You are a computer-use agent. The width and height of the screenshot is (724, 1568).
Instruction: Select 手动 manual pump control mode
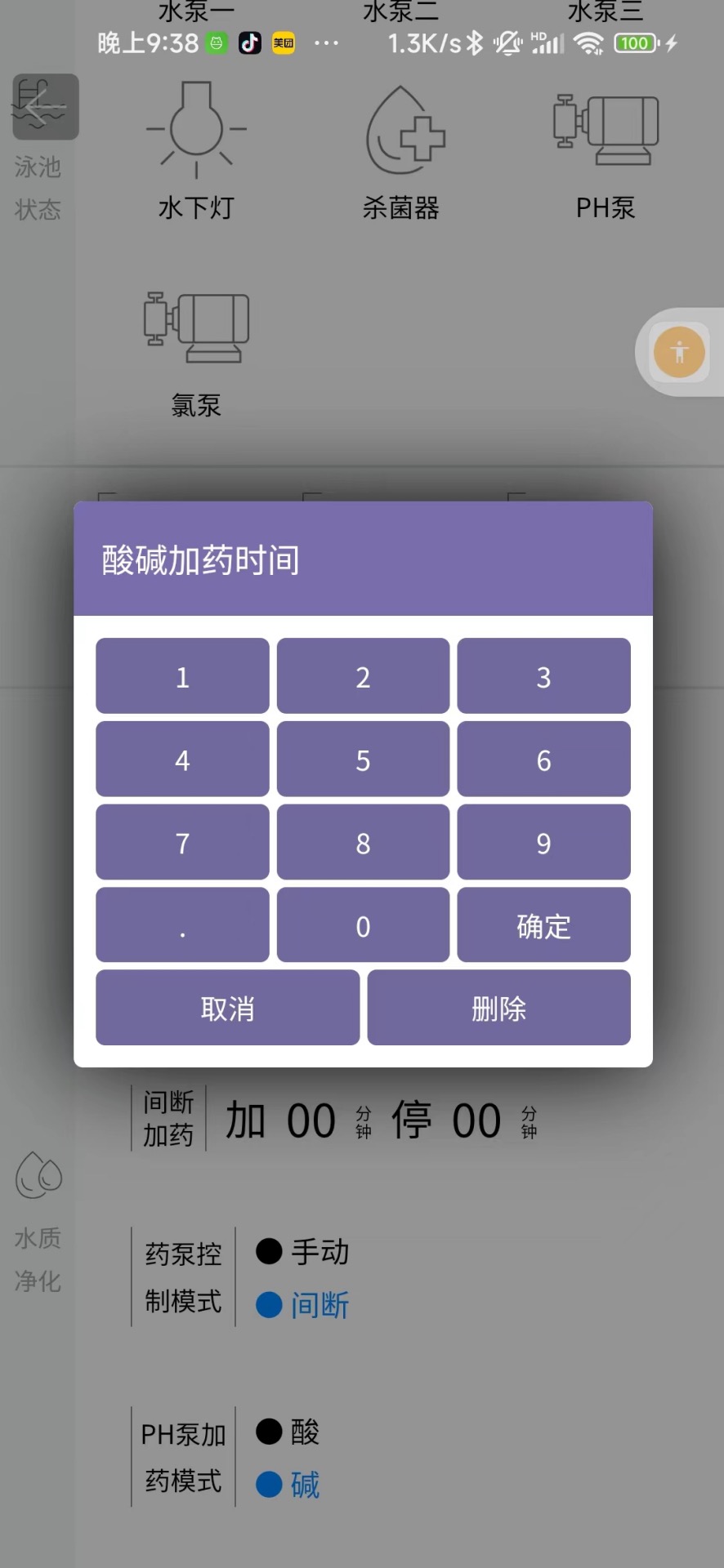(x=301, y=1252)
